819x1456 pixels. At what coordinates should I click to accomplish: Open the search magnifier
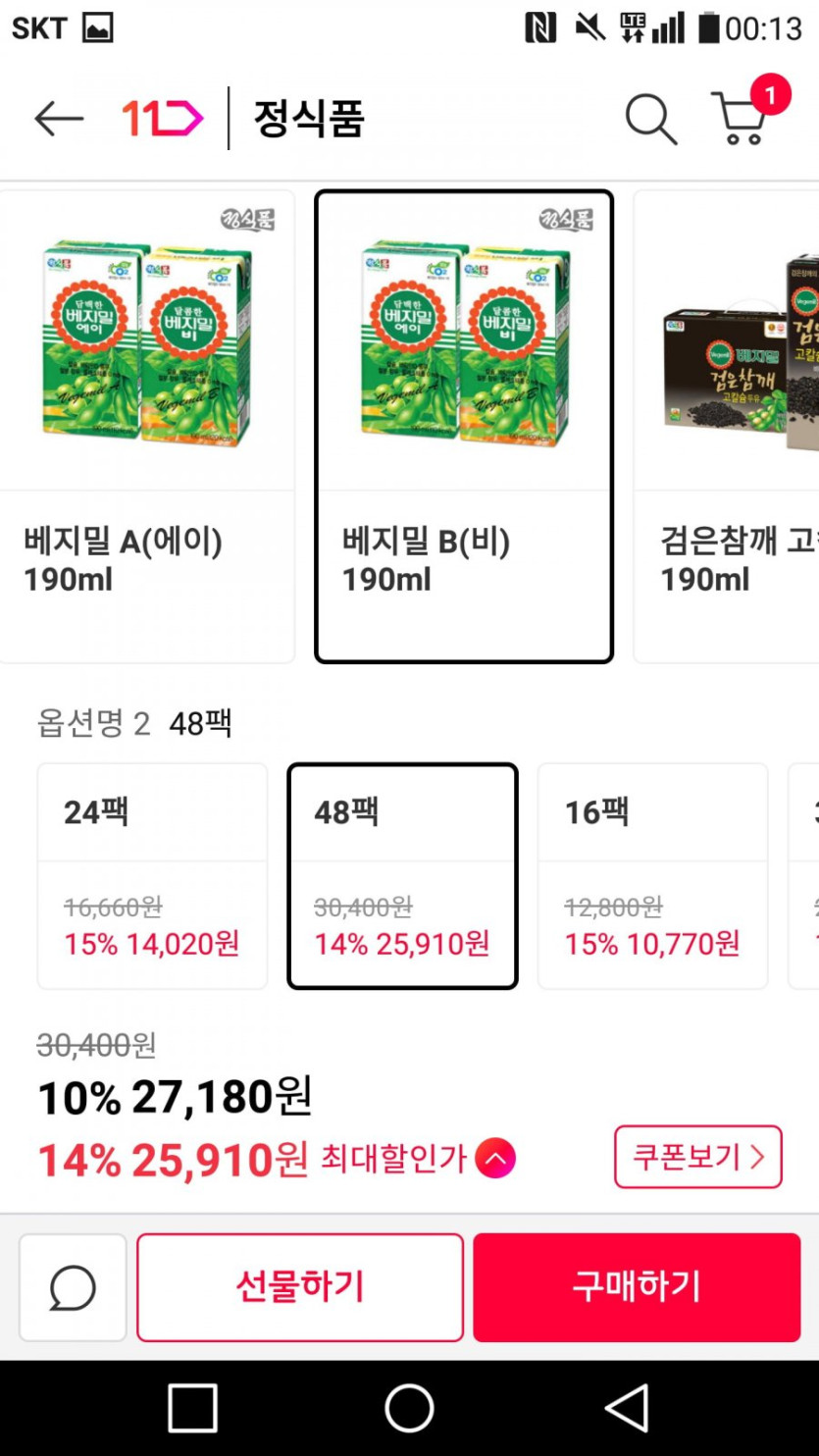click(650, 120)
